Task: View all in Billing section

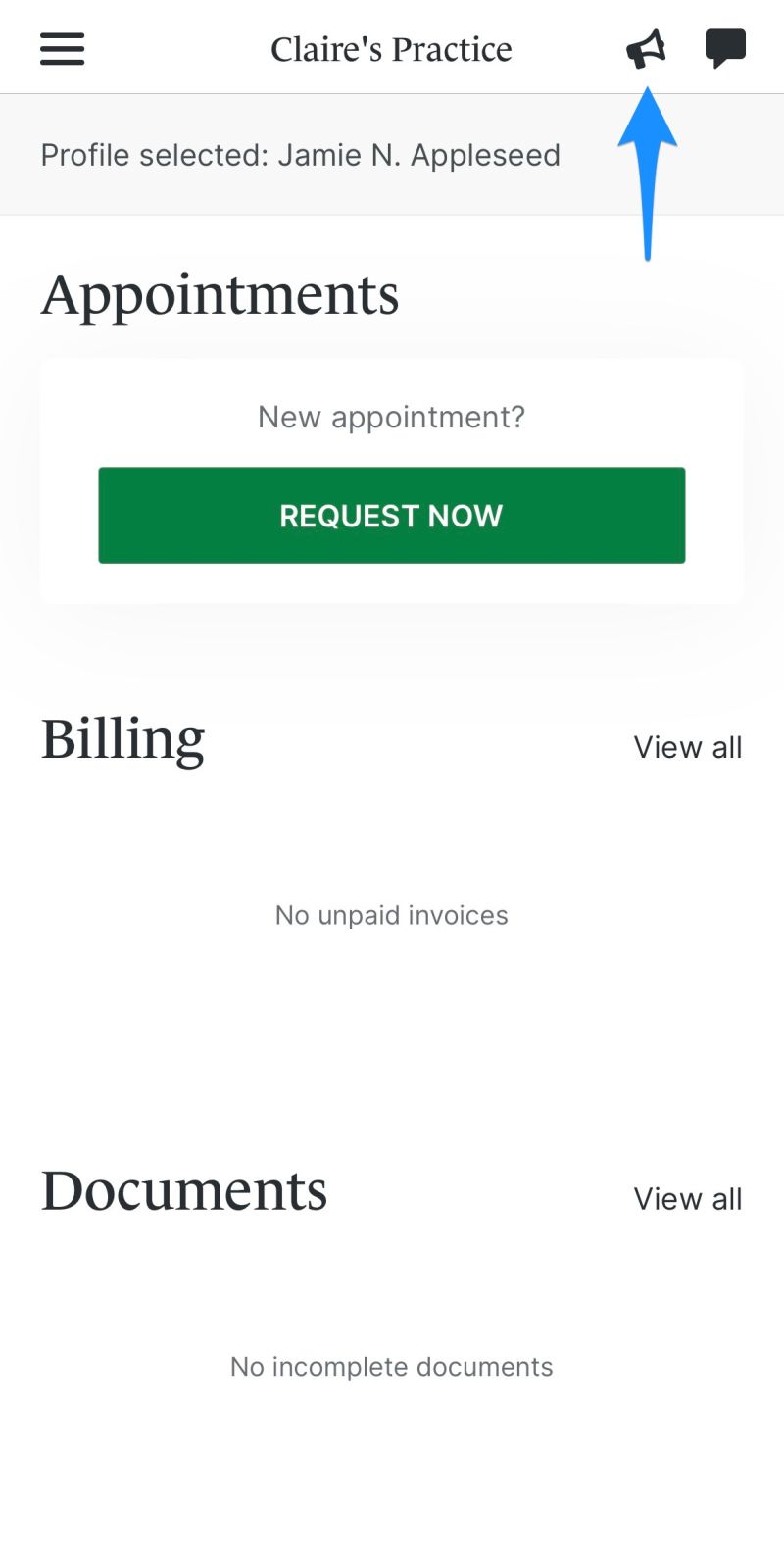Action: (x=687, y=747)
